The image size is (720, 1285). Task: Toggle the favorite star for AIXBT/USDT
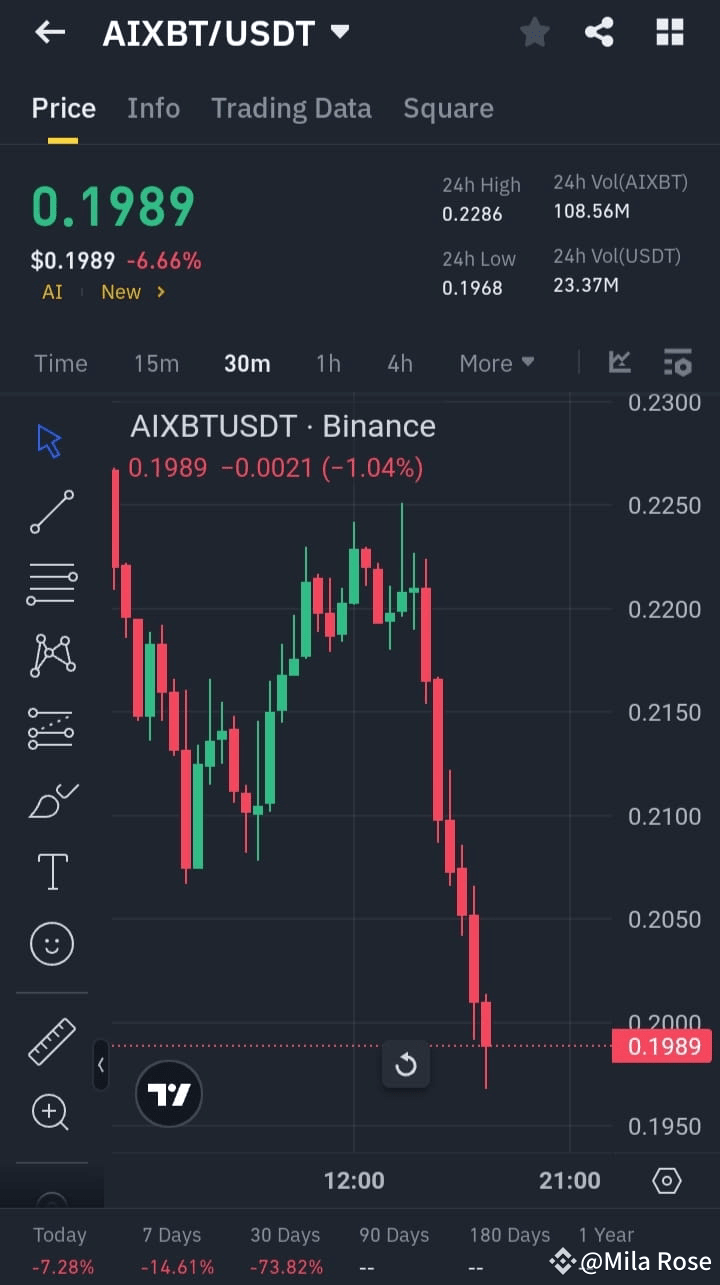(534, 32)
